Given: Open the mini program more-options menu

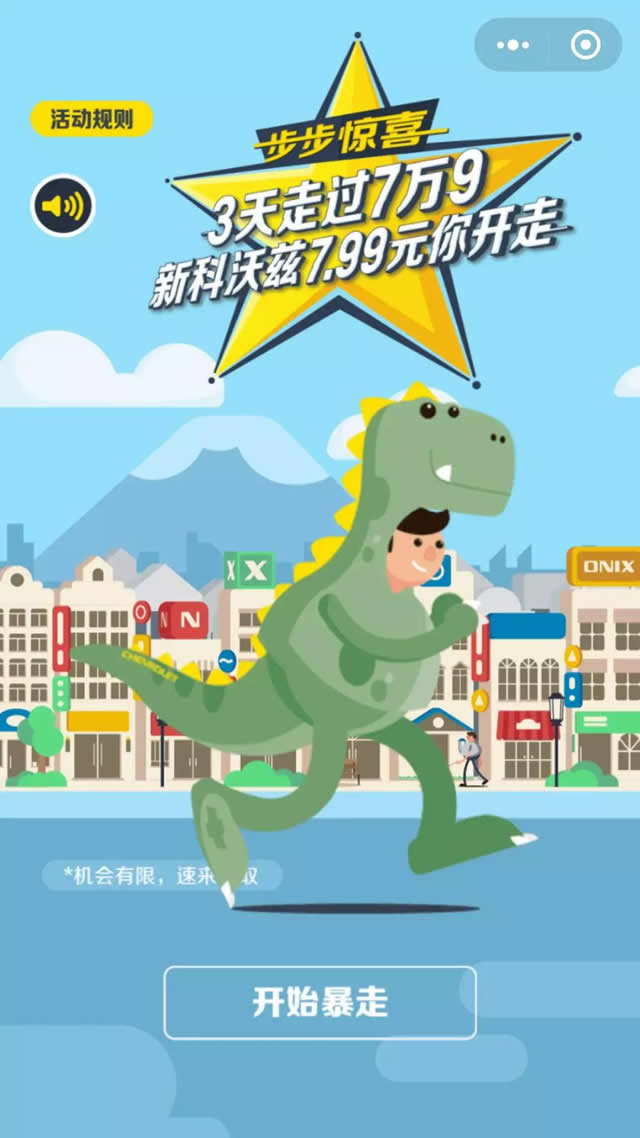Looking at the screenshot, I should coord(513,45).
